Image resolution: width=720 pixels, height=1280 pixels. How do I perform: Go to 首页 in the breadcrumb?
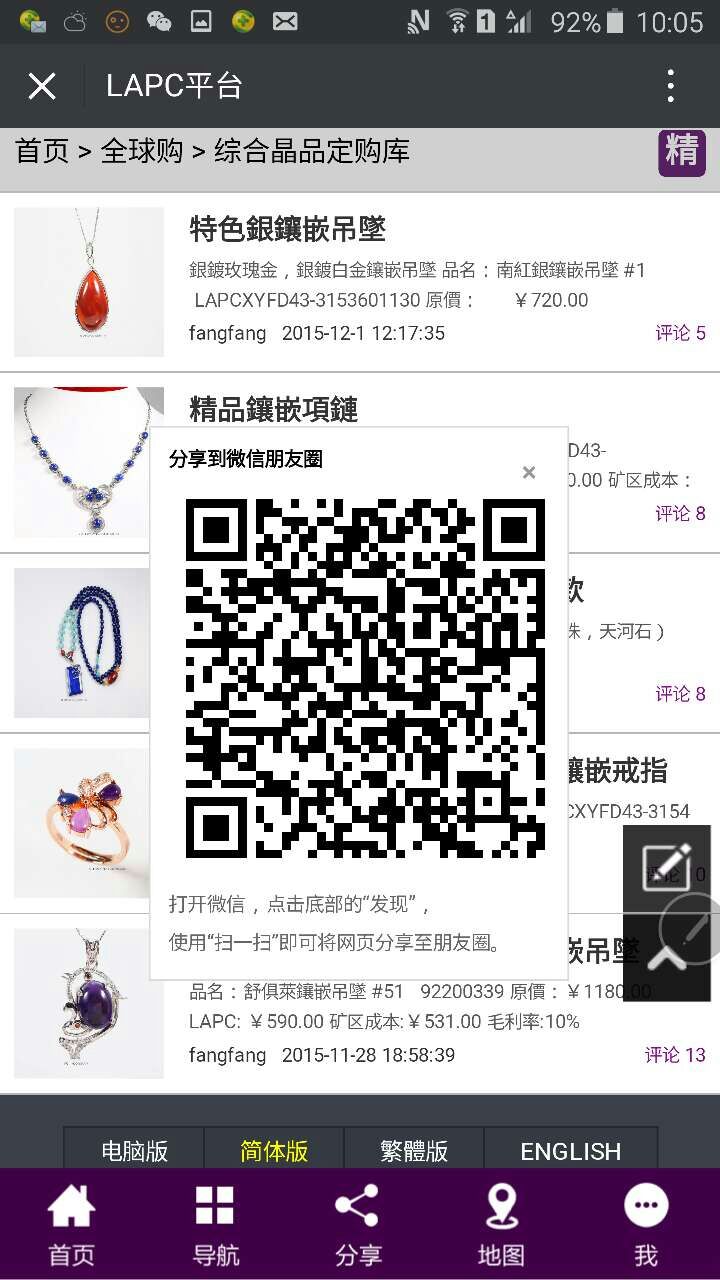click(42, 152)
